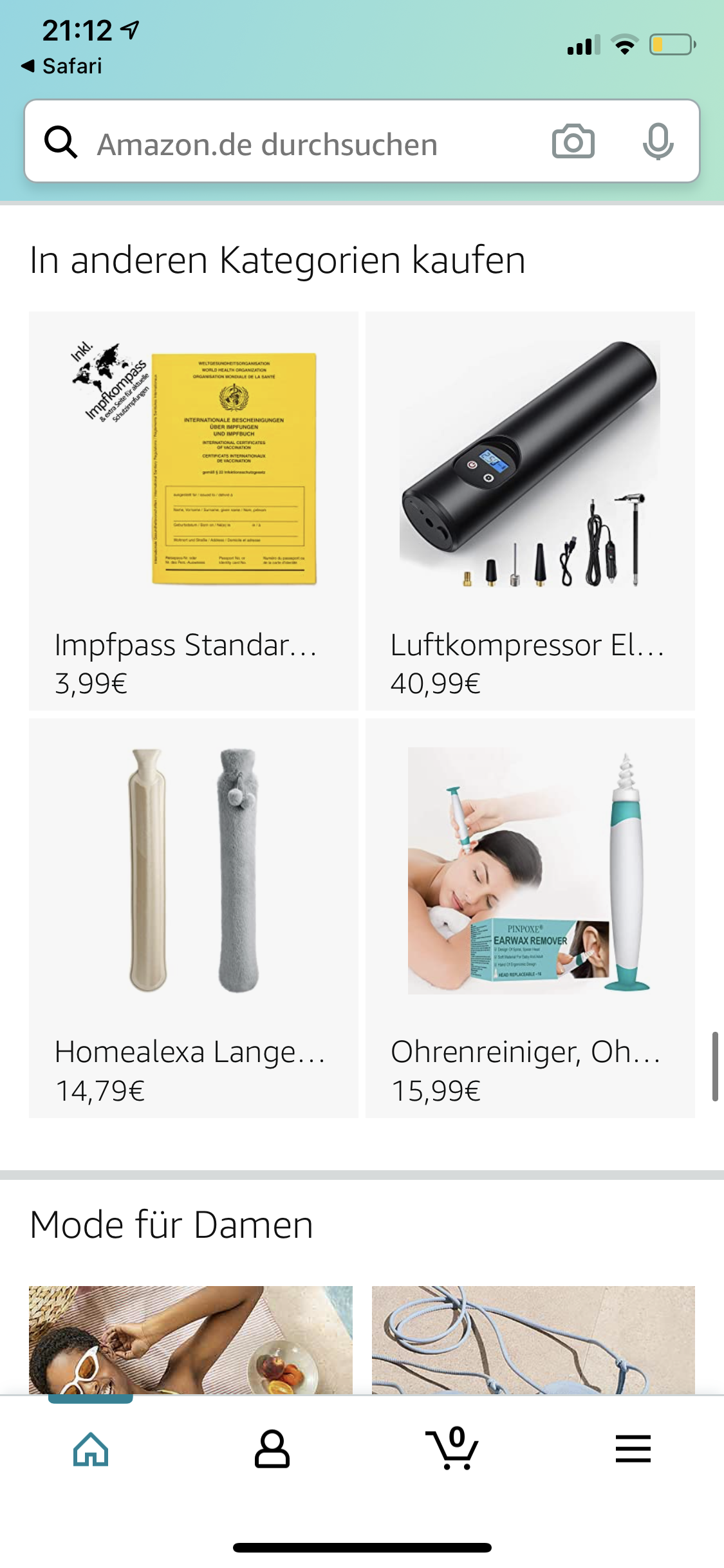Viewport: 724px width, 1568px height.
Task: Open the Impfpass Standard product card
Action: coord(193,511)
